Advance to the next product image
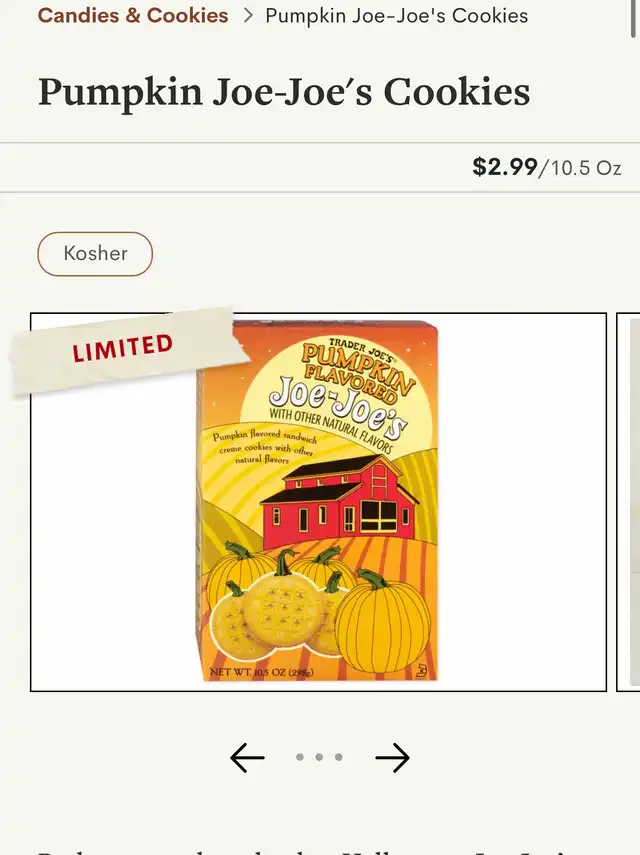640x855 pixels. pyautogui.click(x=392, y=758)
